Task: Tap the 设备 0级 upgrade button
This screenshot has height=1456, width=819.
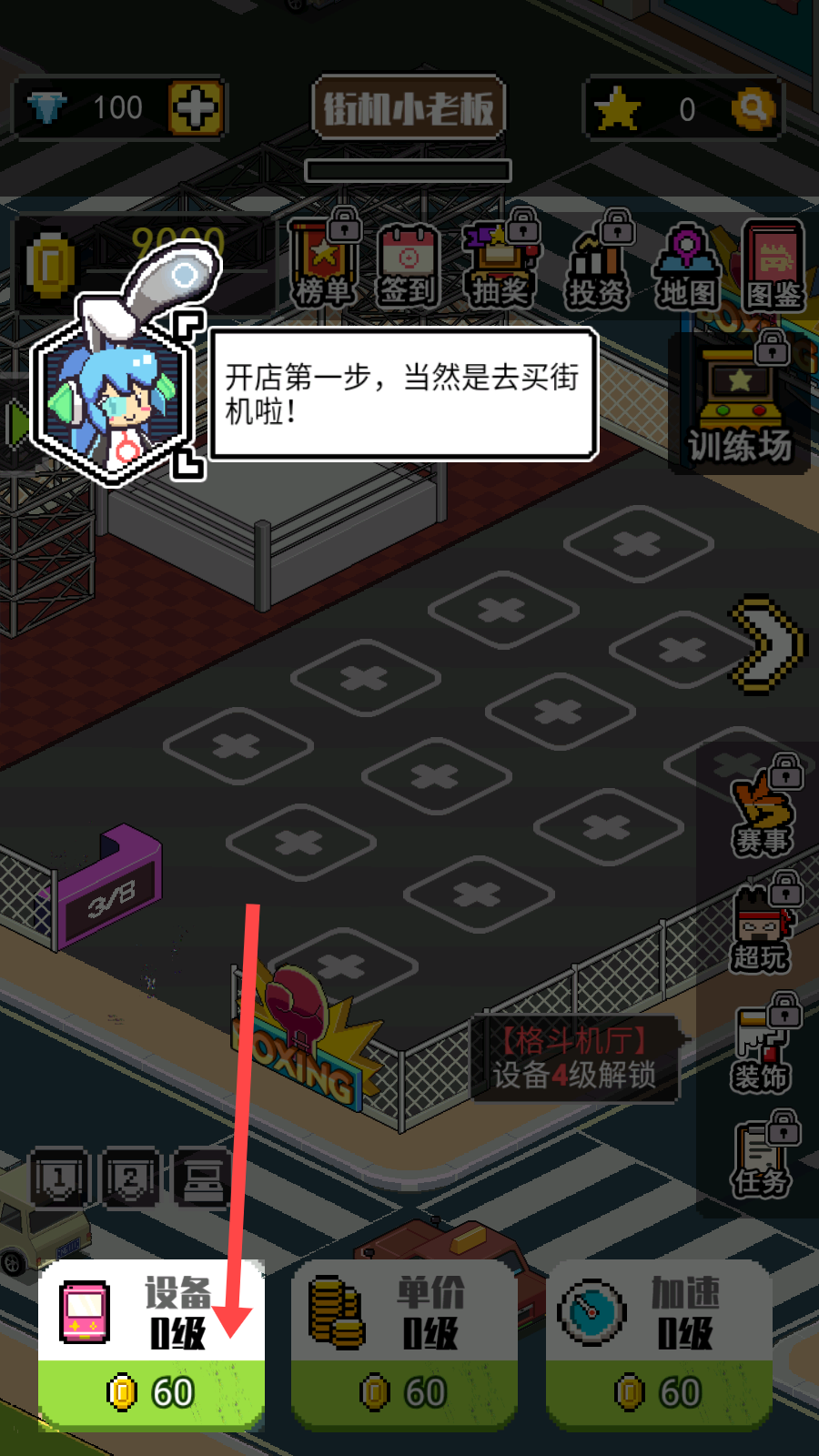Action: tap(151, 1344)
